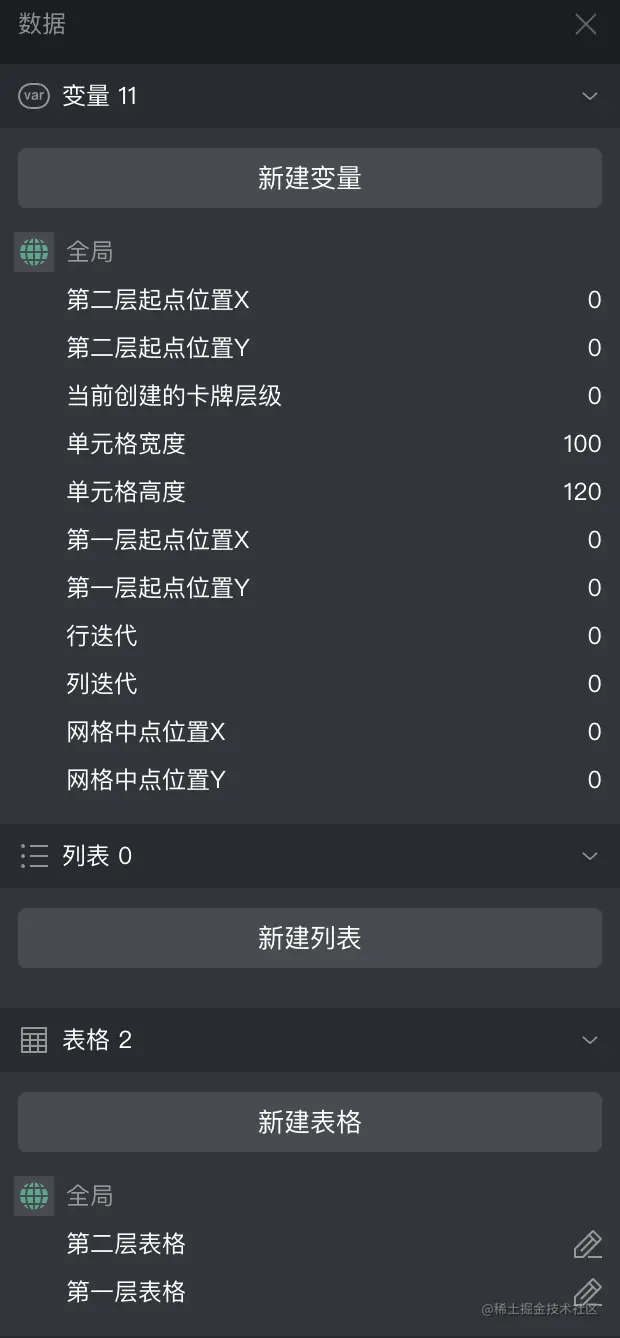The width and height of the screenshot is (620, 1338).
Task: Select the 单元格高度 variable
Action: coord(126,492)
